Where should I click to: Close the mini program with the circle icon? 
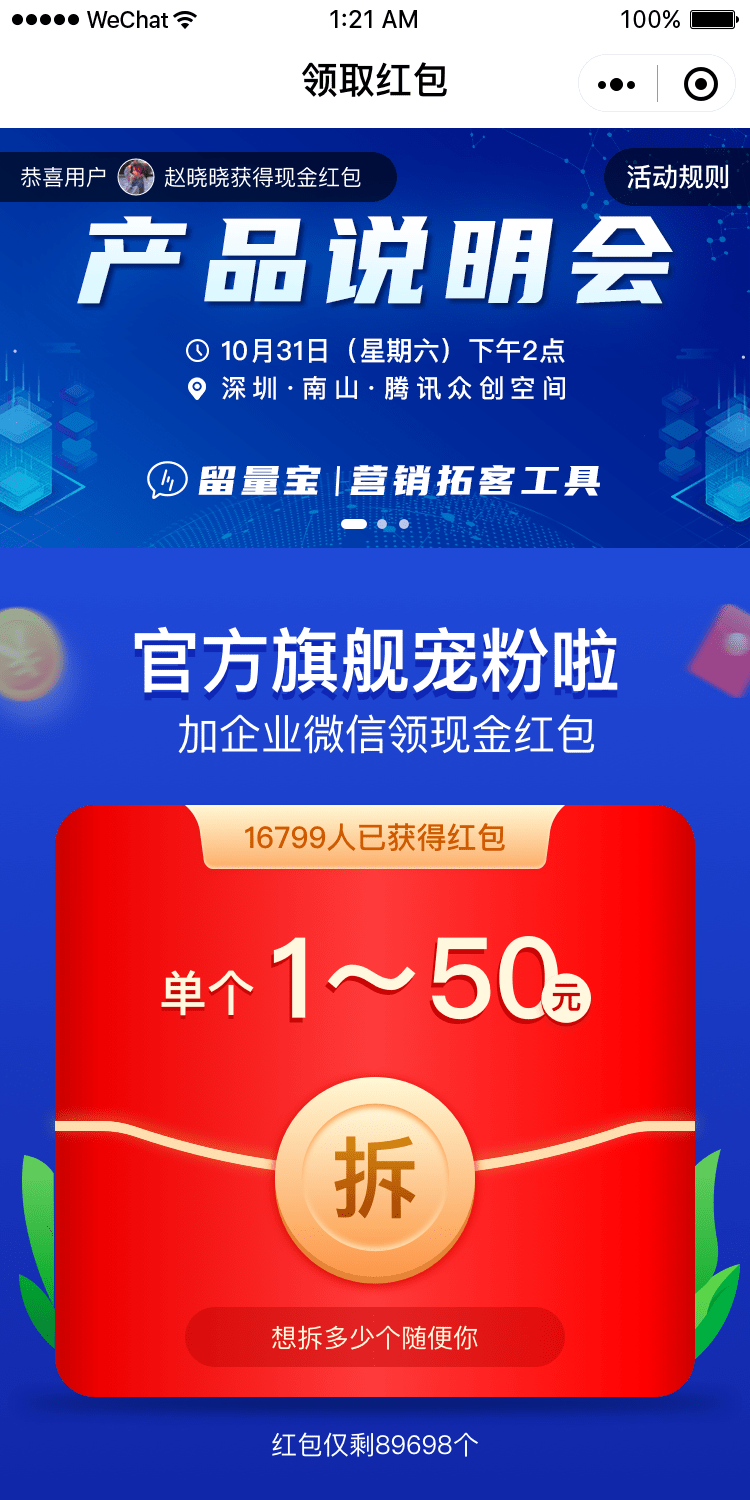[x=701, y=84]
